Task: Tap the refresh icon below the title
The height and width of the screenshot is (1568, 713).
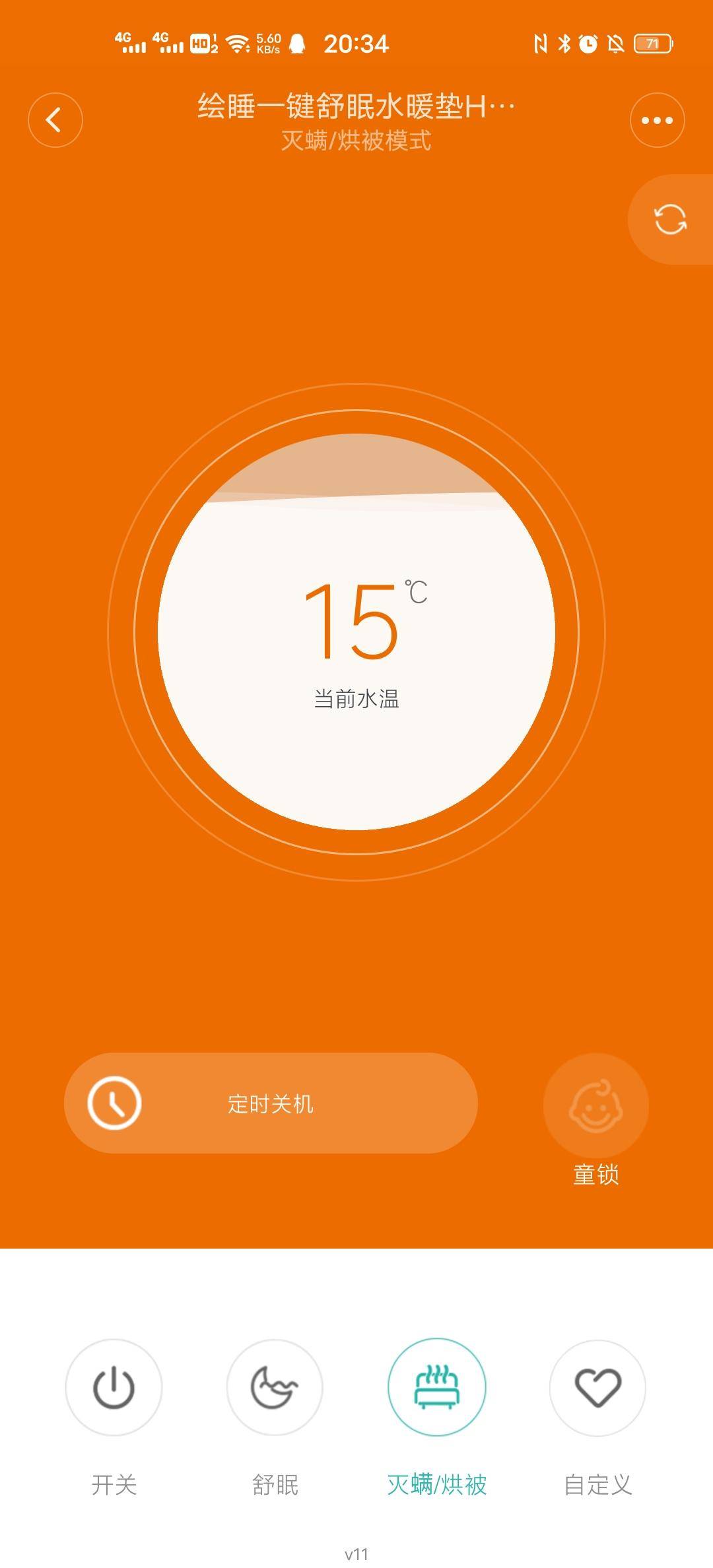Action: pos(671,219)
